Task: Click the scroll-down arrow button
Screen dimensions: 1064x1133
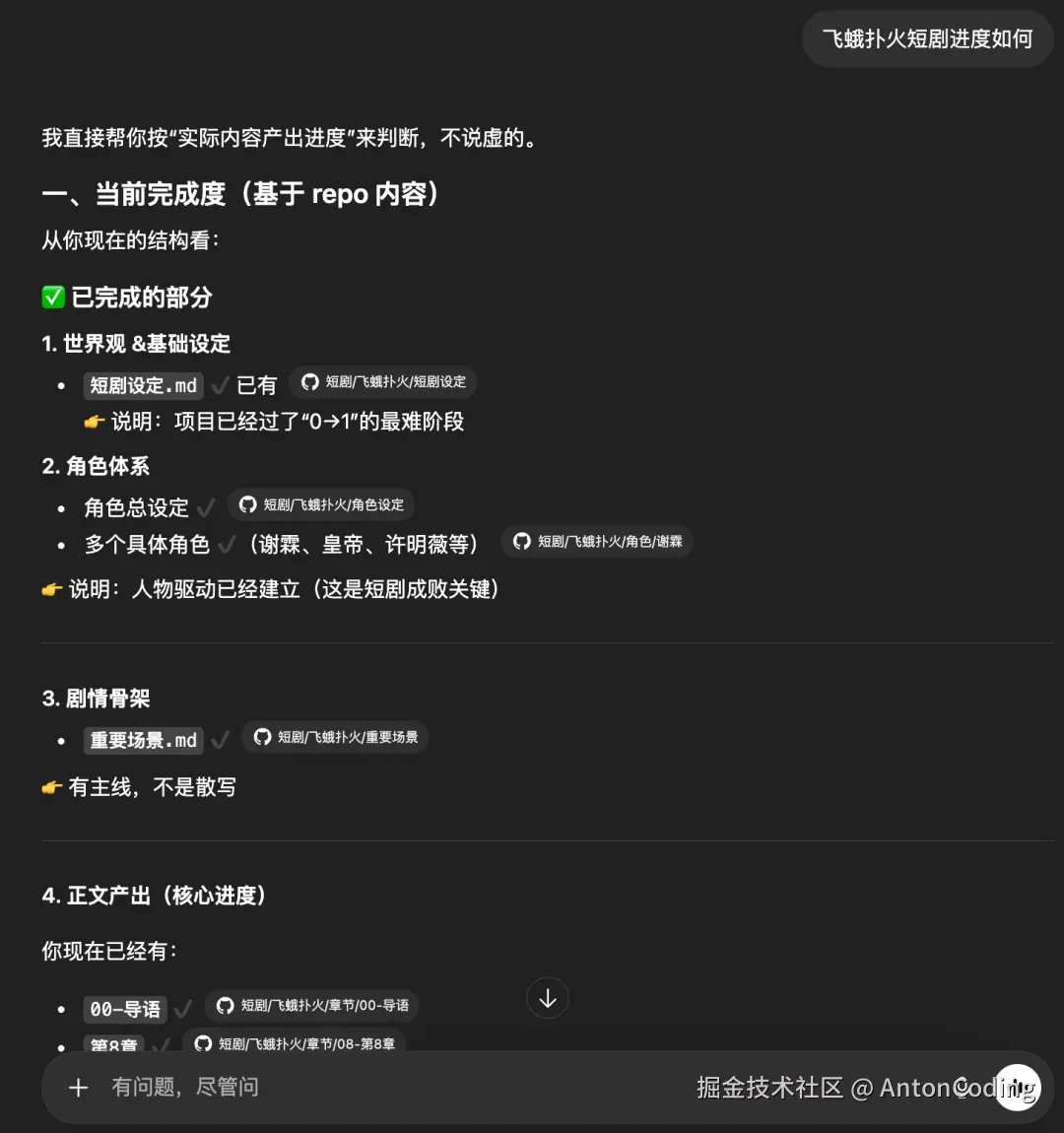Action: click(547, 998)
